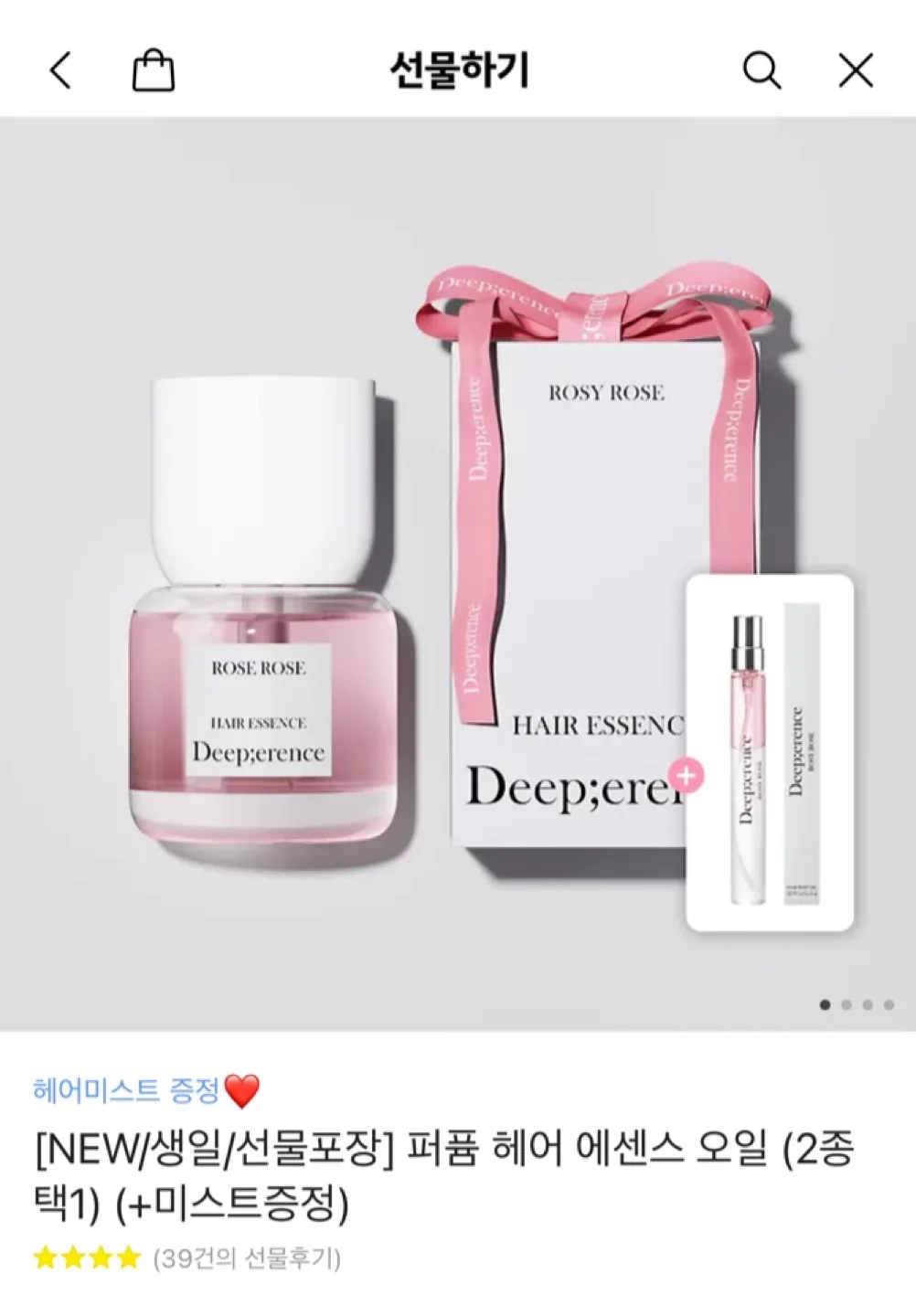Go back using the arrow icon

click(60, 70)
